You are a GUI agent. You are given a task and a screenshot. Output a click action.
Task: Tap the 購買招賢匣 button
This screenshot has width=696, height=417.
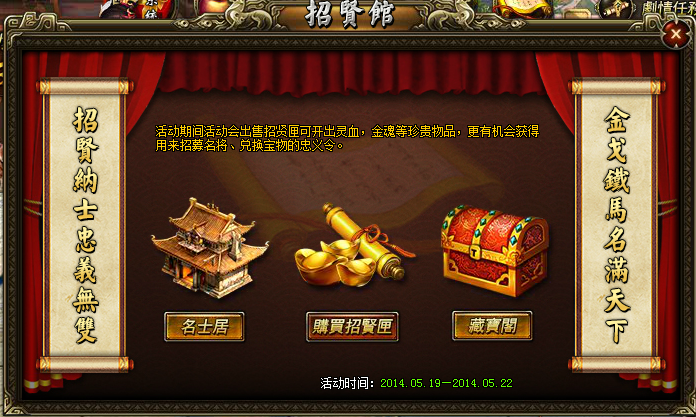352,326
